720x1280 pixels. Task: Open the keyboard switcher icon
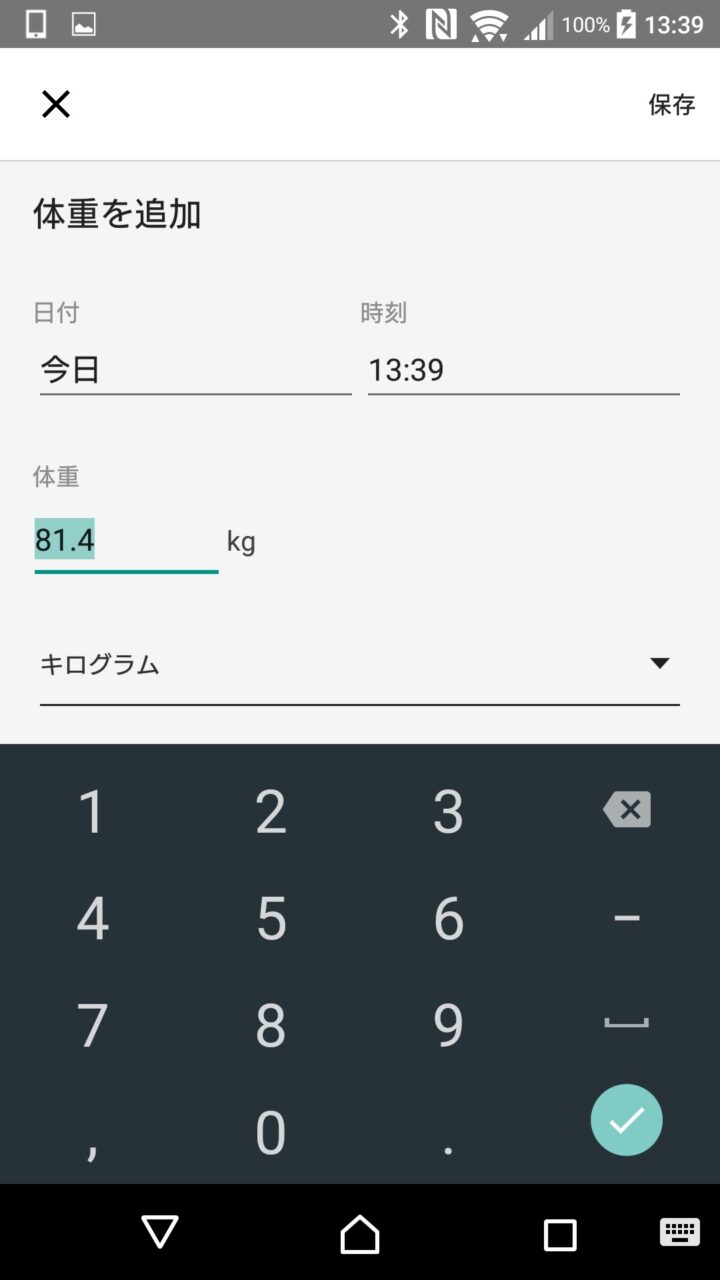(680, 1233)
